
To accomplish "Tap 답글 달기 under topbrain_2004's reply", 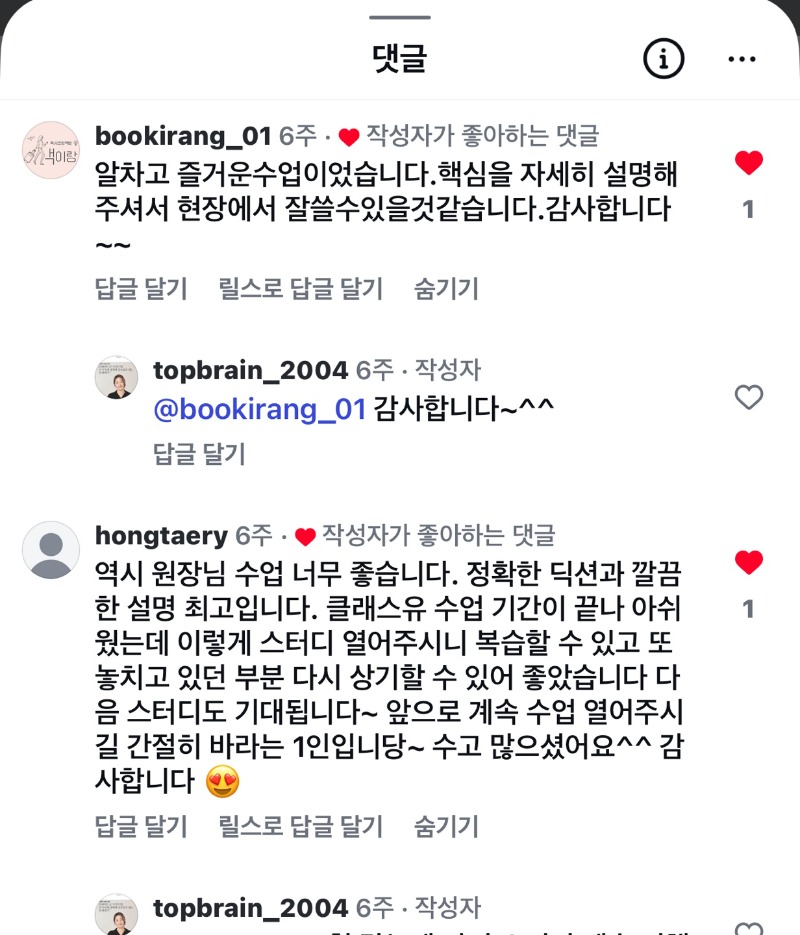I will coord(199,454).
